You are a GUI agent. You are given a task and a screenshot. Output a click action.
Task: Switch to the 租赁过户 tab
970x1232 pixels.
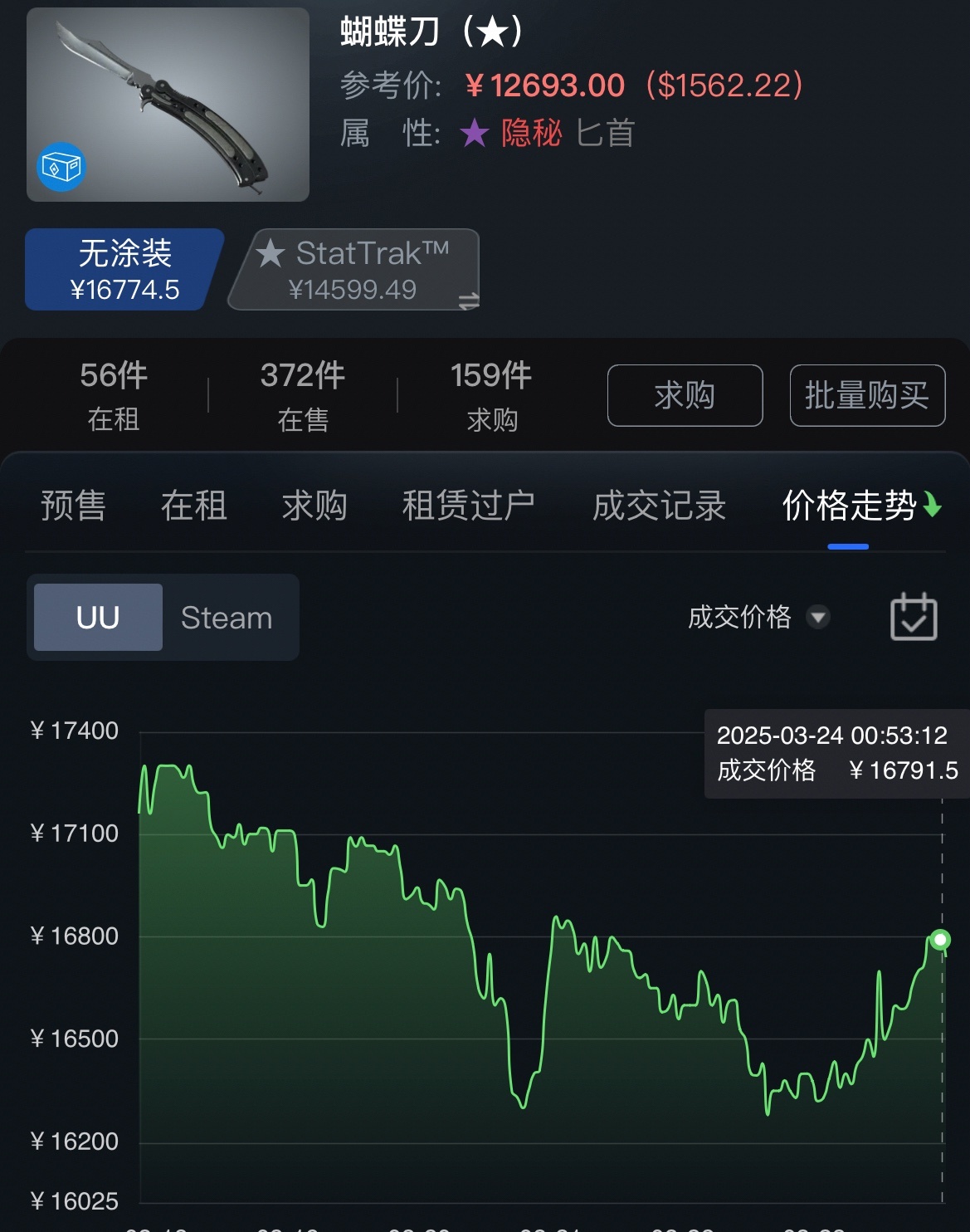pos(468,506)
